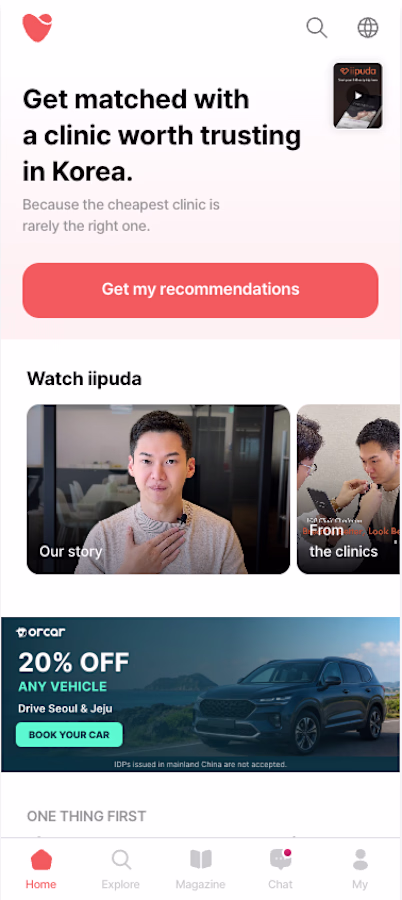Tap Get my recommendations
This screenshot has width=402, height=900.
pos(200,290)
